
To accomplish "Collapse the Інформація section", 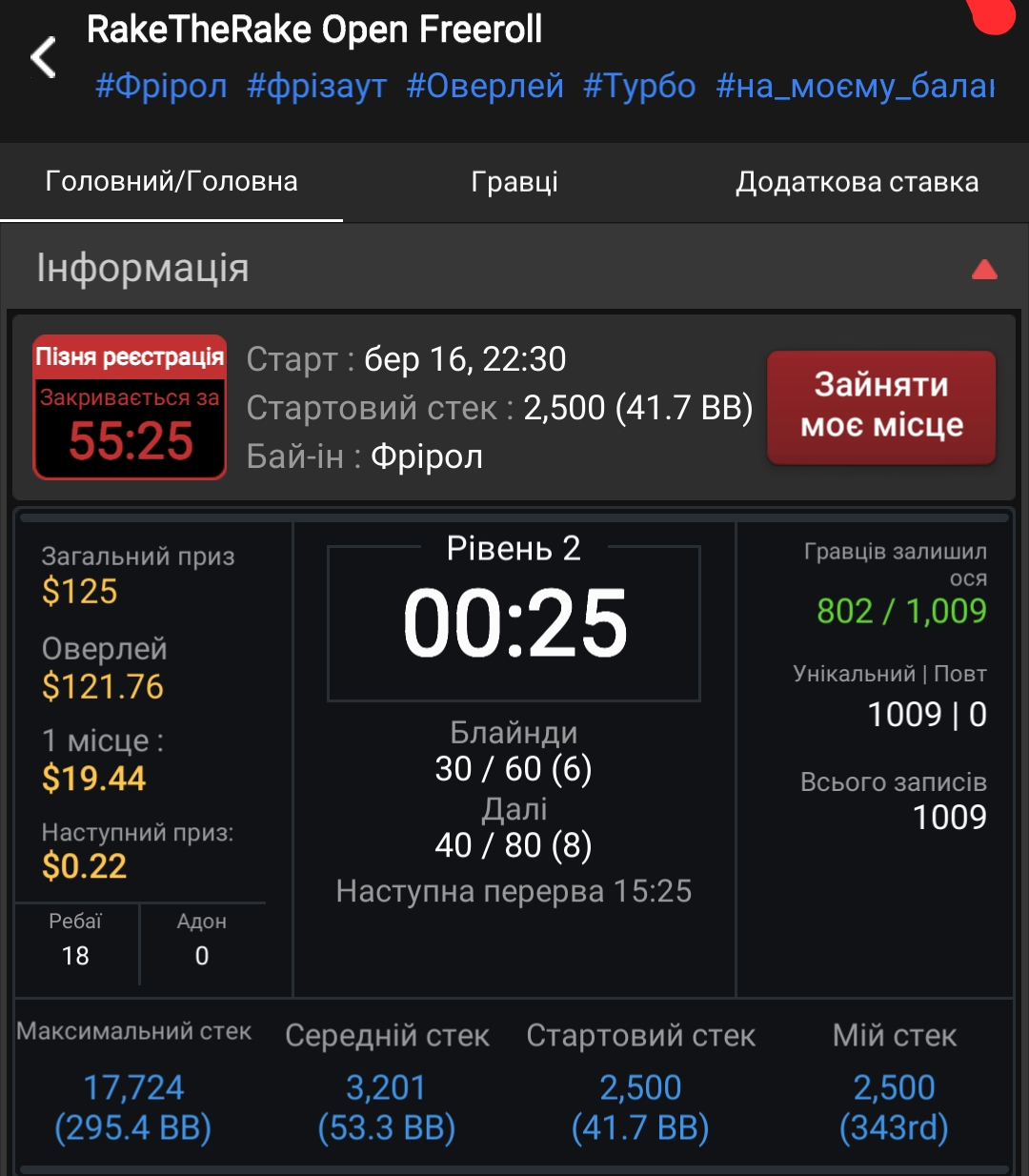I will [983, 270].
